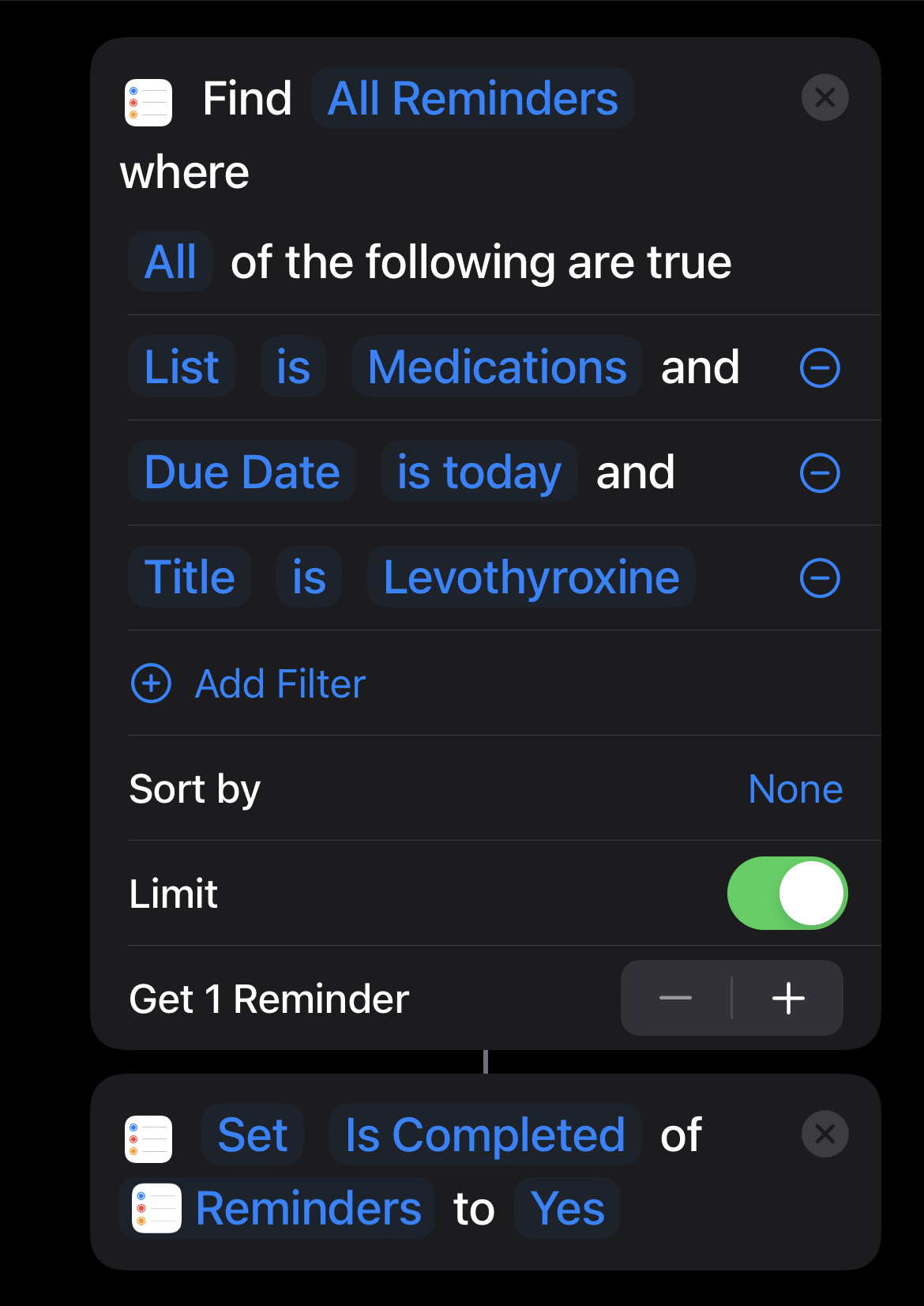Image resolution: width=924 pixels, height=1306 pixels.
Task: Toggle the Is Completed property selector
Action: 483,1134
